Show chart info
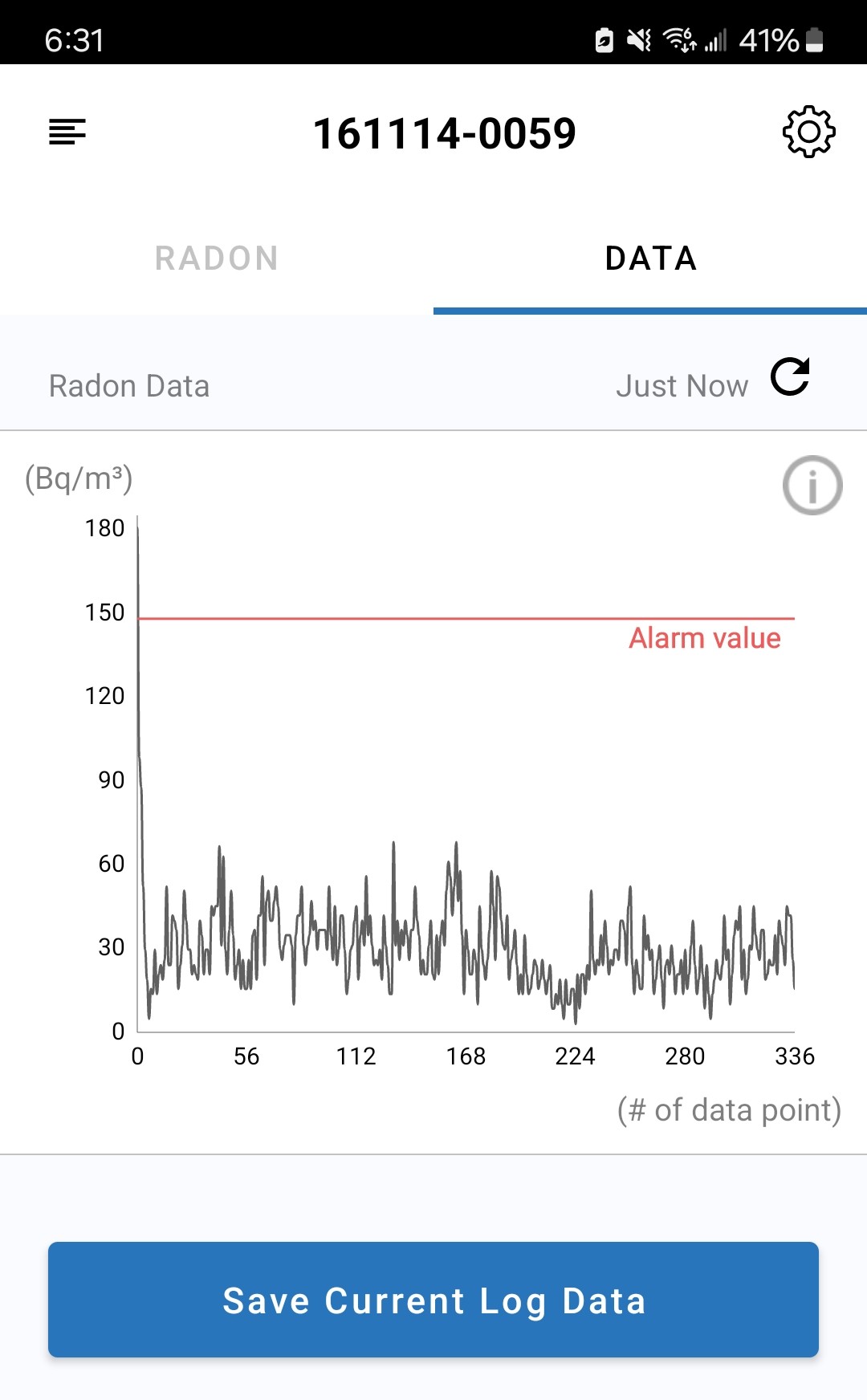Image resolution: width=867 pixels, height=1400 pixels. [812, 486]
